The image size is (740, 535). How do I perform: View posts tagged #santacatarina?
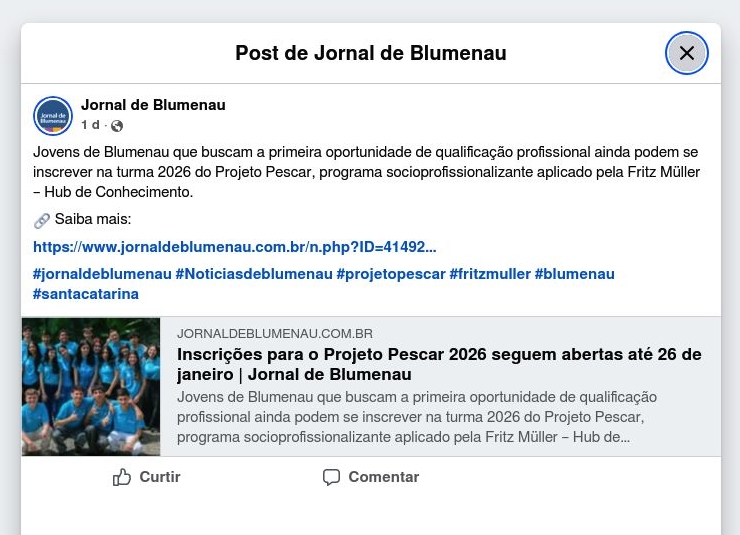(x=86, y=294)
